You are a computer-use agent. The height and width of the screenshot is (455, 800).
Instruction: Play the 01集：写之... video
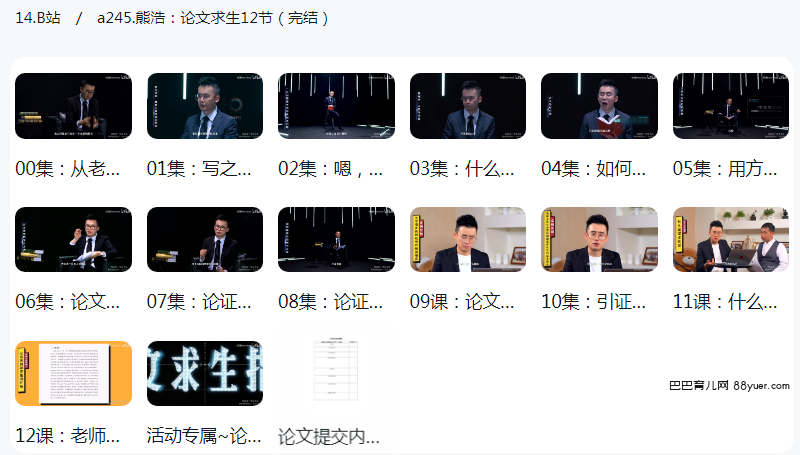[205, 106]
